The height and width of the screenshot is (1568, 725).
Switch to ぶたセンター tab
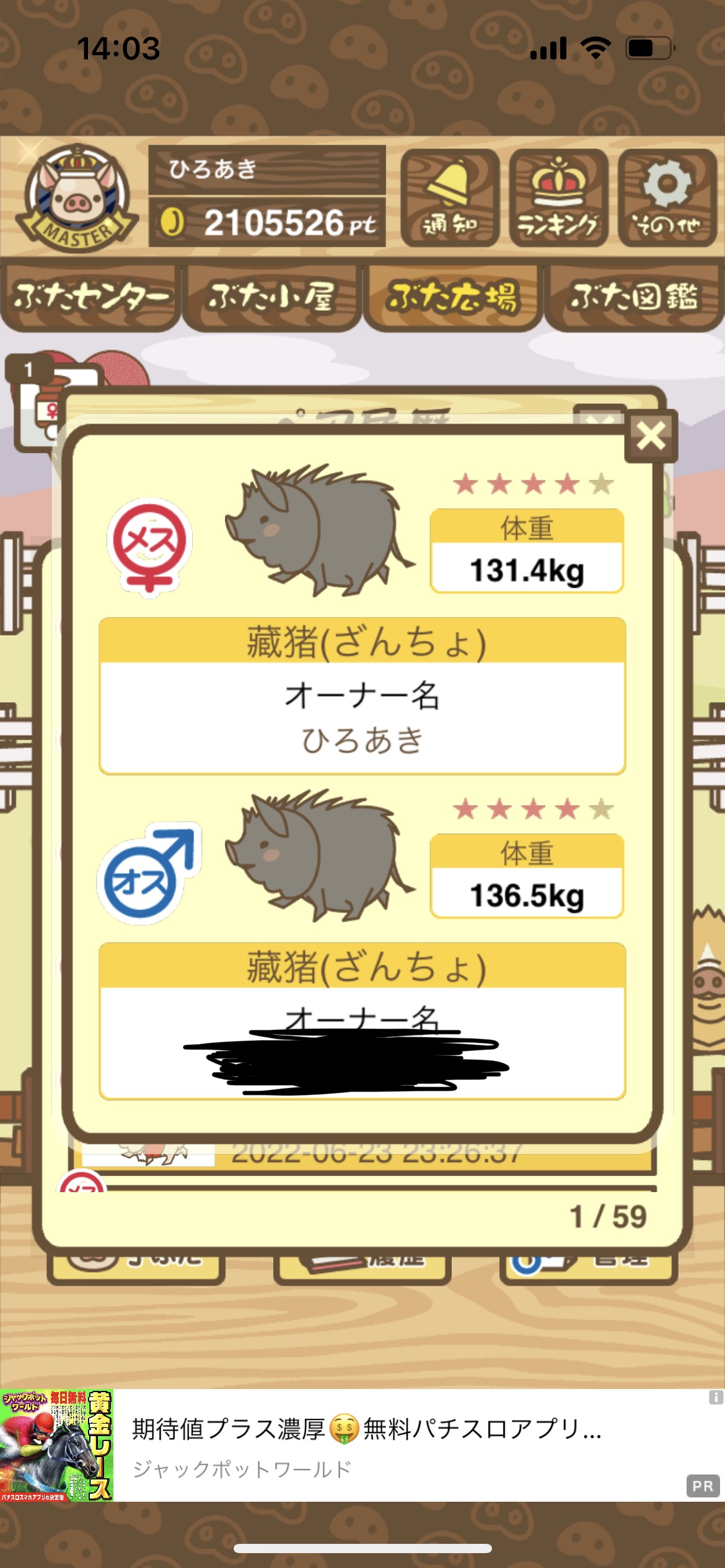pos(91,298)
